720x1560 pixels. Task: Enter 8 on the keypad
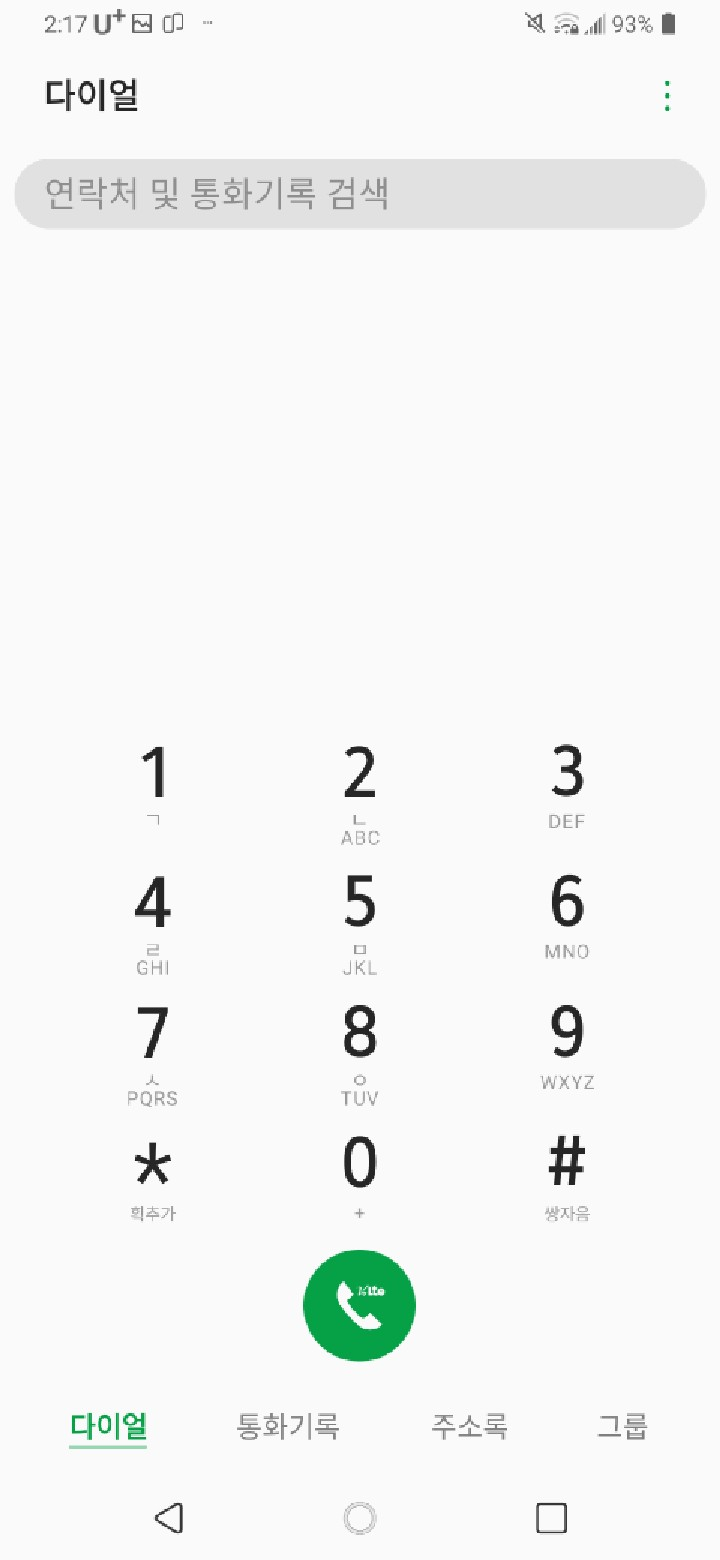coord(360,1051)
